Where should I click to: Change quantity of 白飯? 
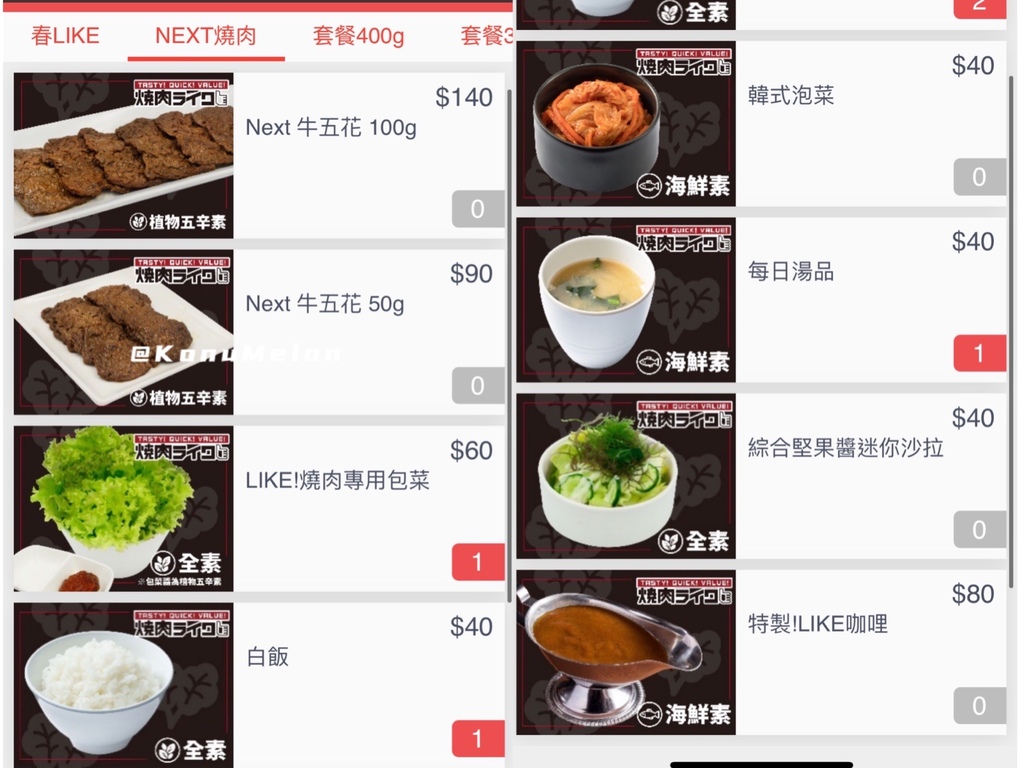click(477, 739)
